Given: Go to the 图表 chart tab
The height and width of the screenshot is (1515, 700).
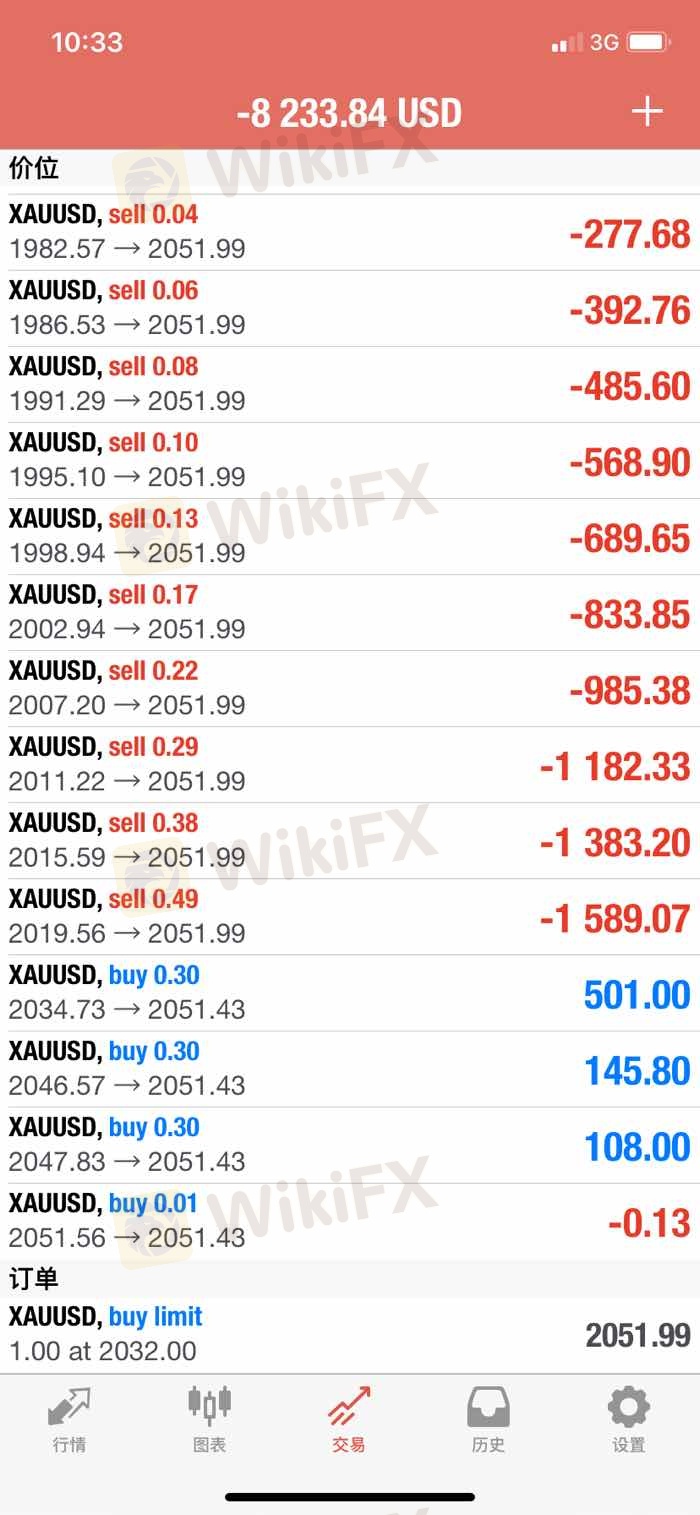Looking at the screenshot, I should (209, 1419).
